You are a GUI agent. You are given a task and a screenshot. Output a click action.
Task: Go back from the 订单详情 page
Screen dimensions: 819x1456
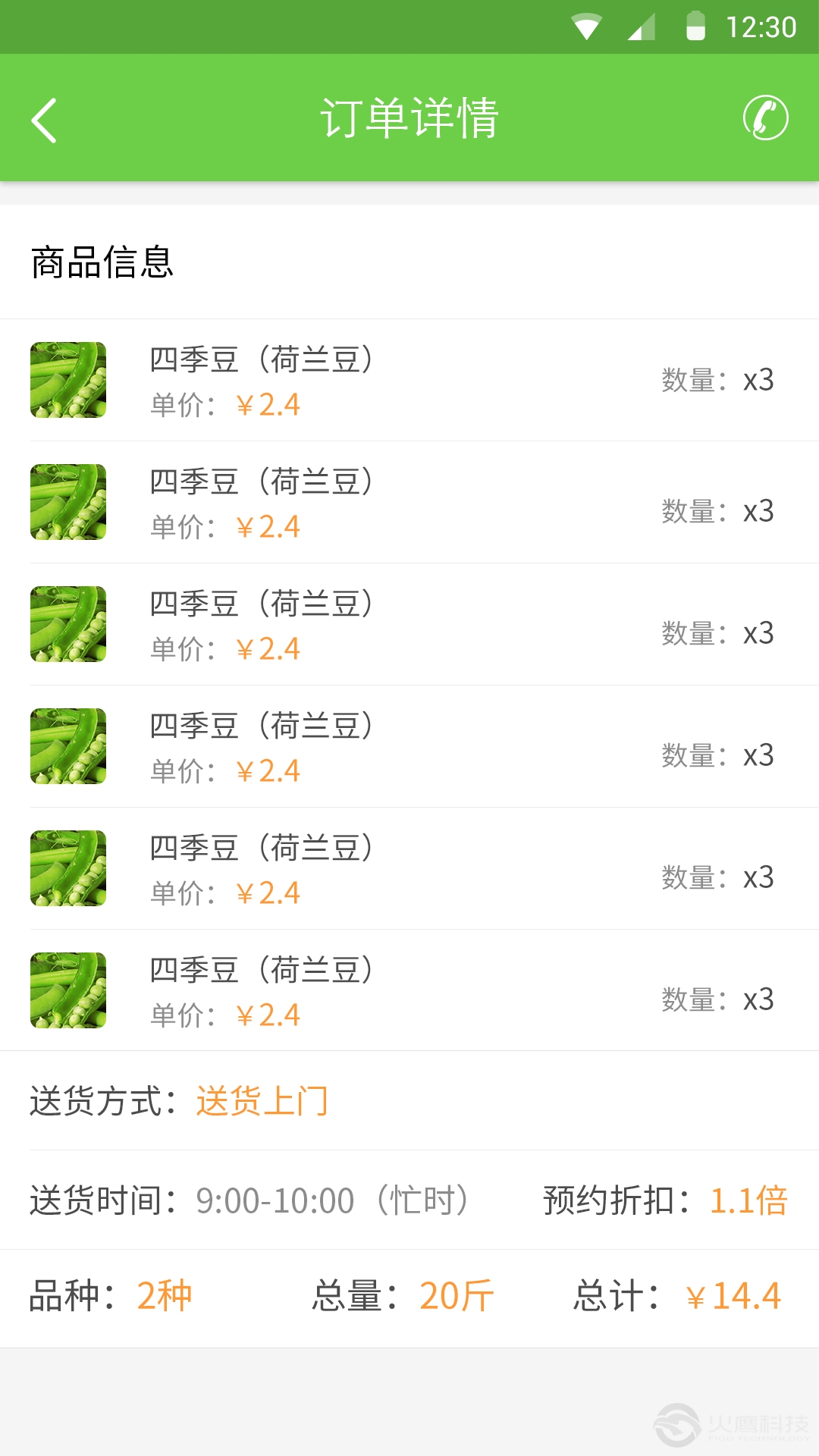44,120
